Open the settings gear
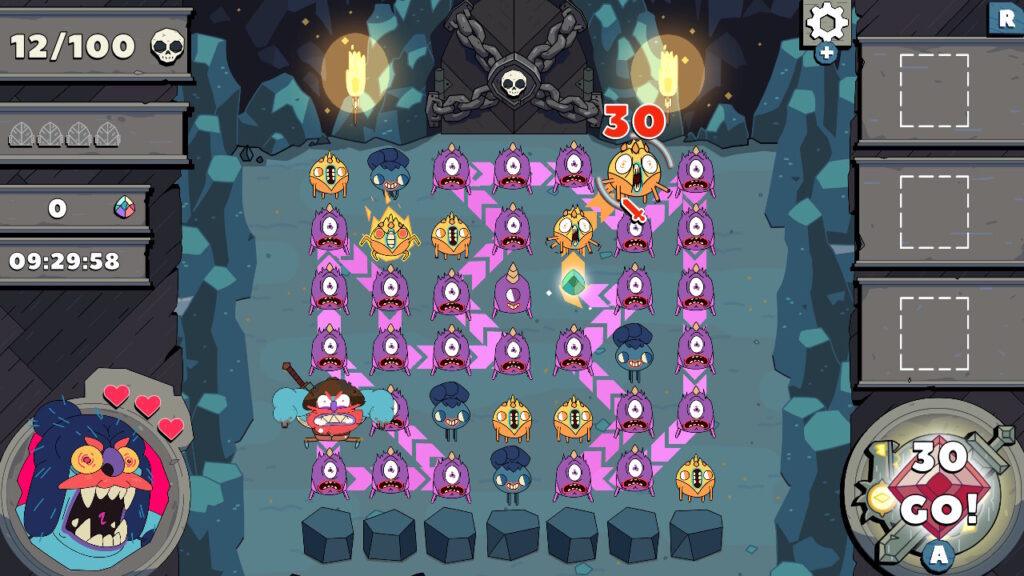This screenshot has width=1024, height=576. [x=827, y=21]
